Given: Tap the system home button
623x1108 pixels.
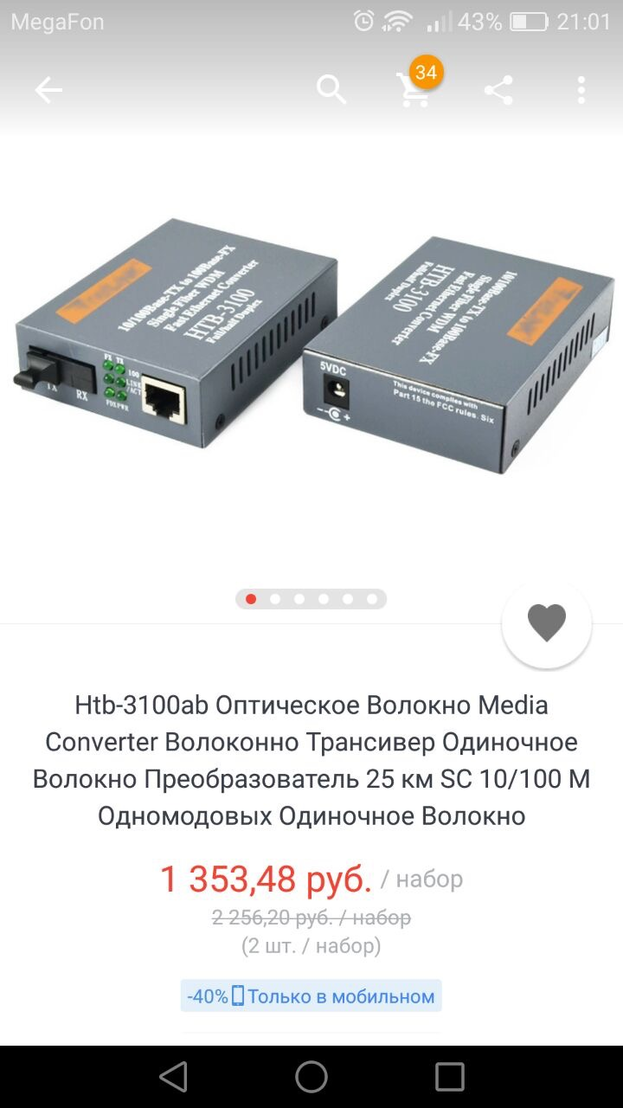Looking at the screenshot, I should point(311,1076).
